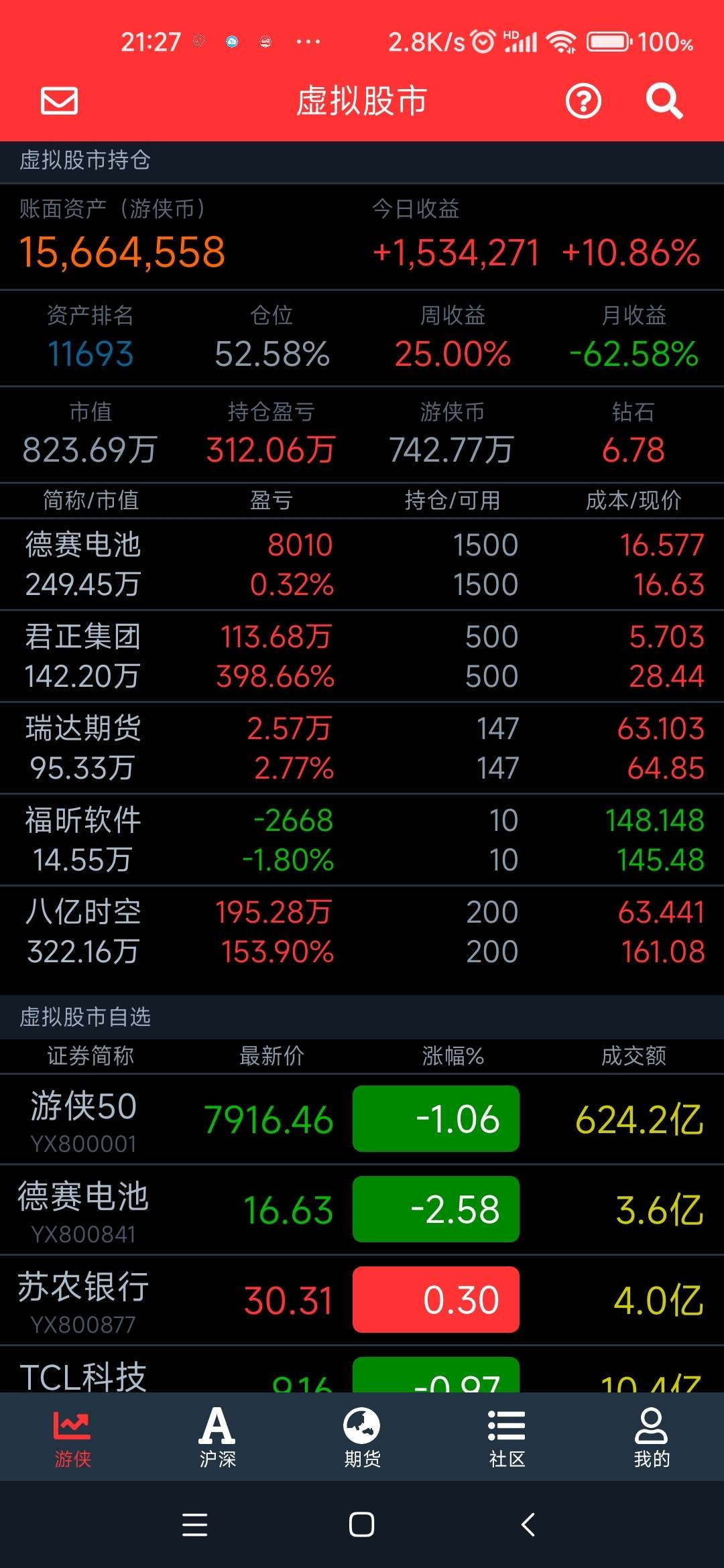The height and width of the screenshot is (1568, 724).
Task: Tap the system back button
Action: (x=528, y=1524)
